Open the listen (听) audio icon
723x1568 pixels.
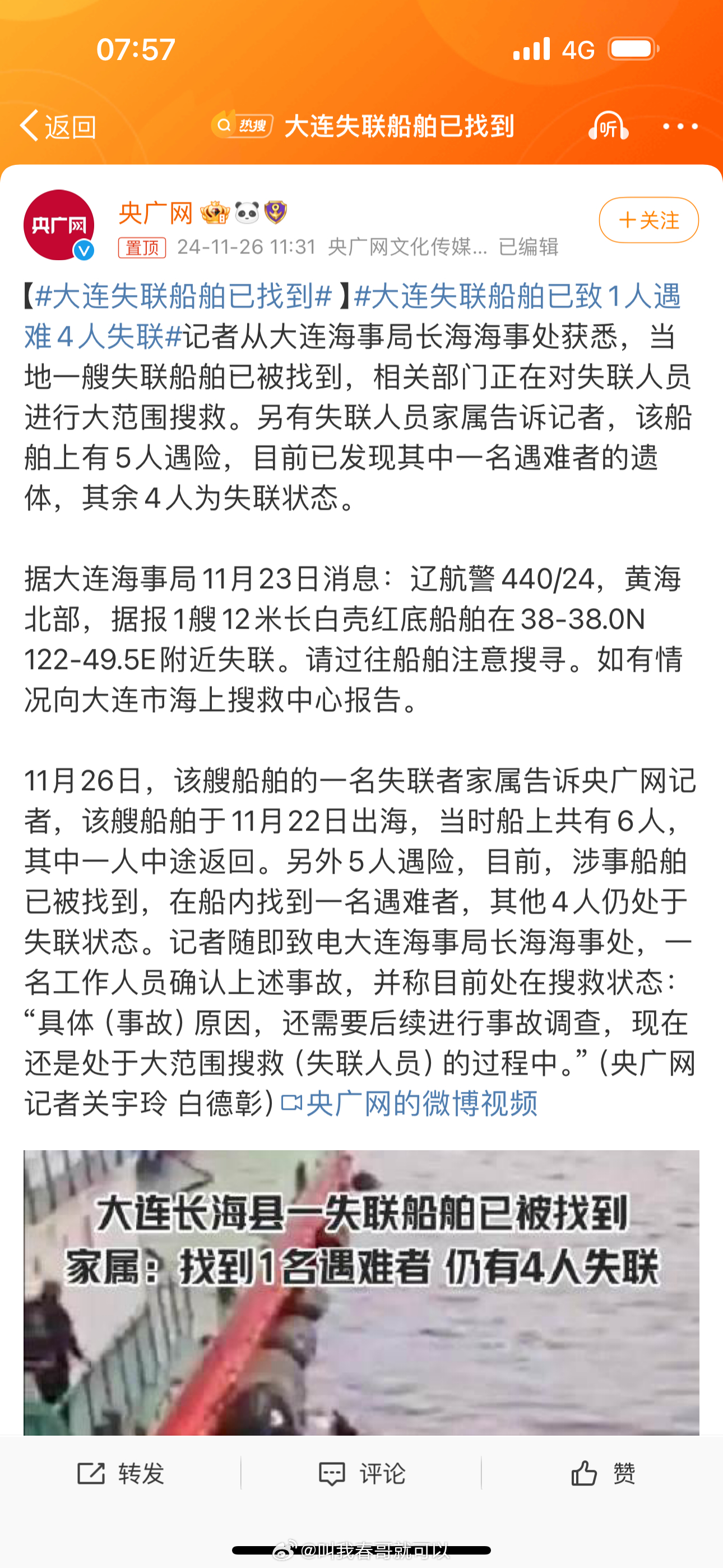point(608,126)
